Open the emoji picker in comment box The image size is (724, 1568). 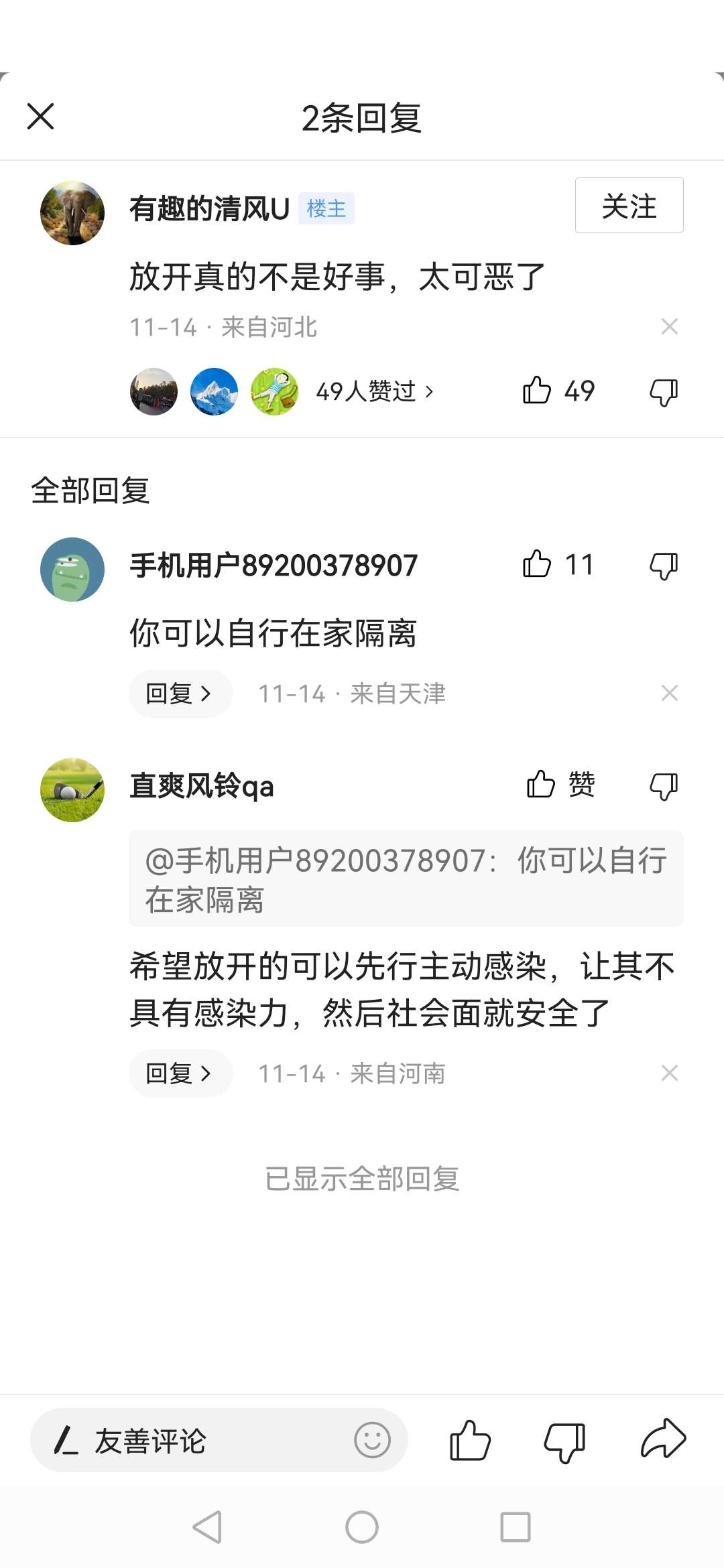point(372,1440)
